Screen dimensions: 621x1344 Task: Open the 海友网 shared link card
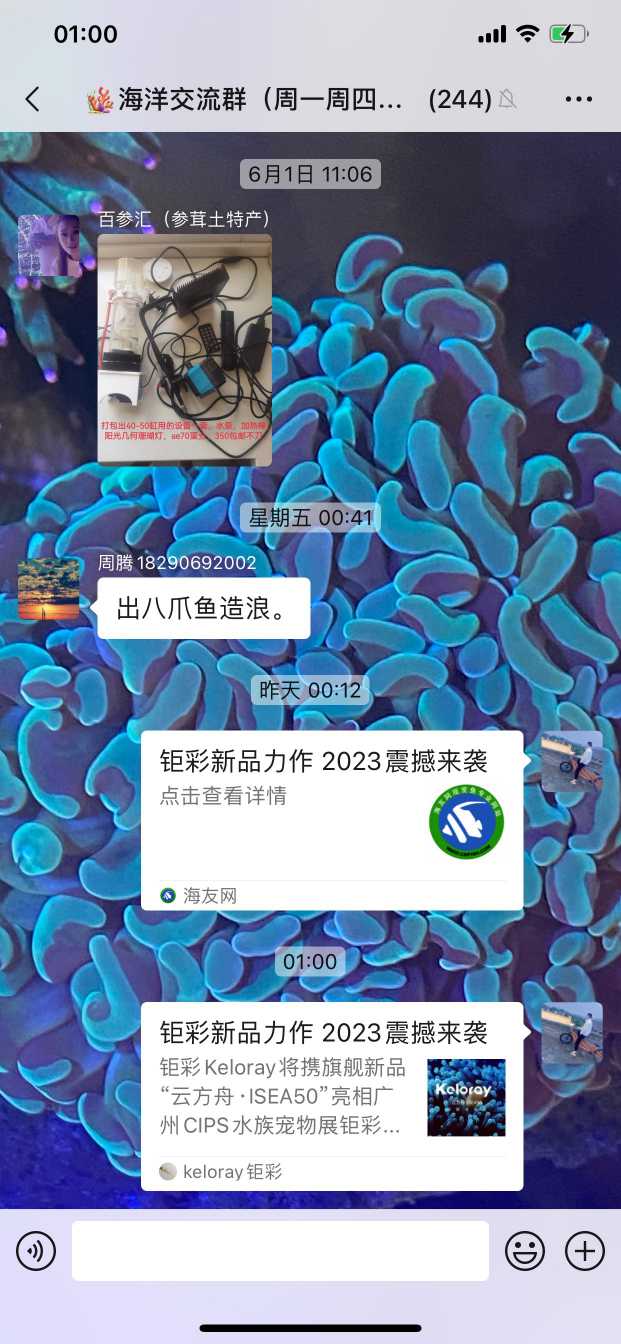pyautogui.click(x=331, y=820)
